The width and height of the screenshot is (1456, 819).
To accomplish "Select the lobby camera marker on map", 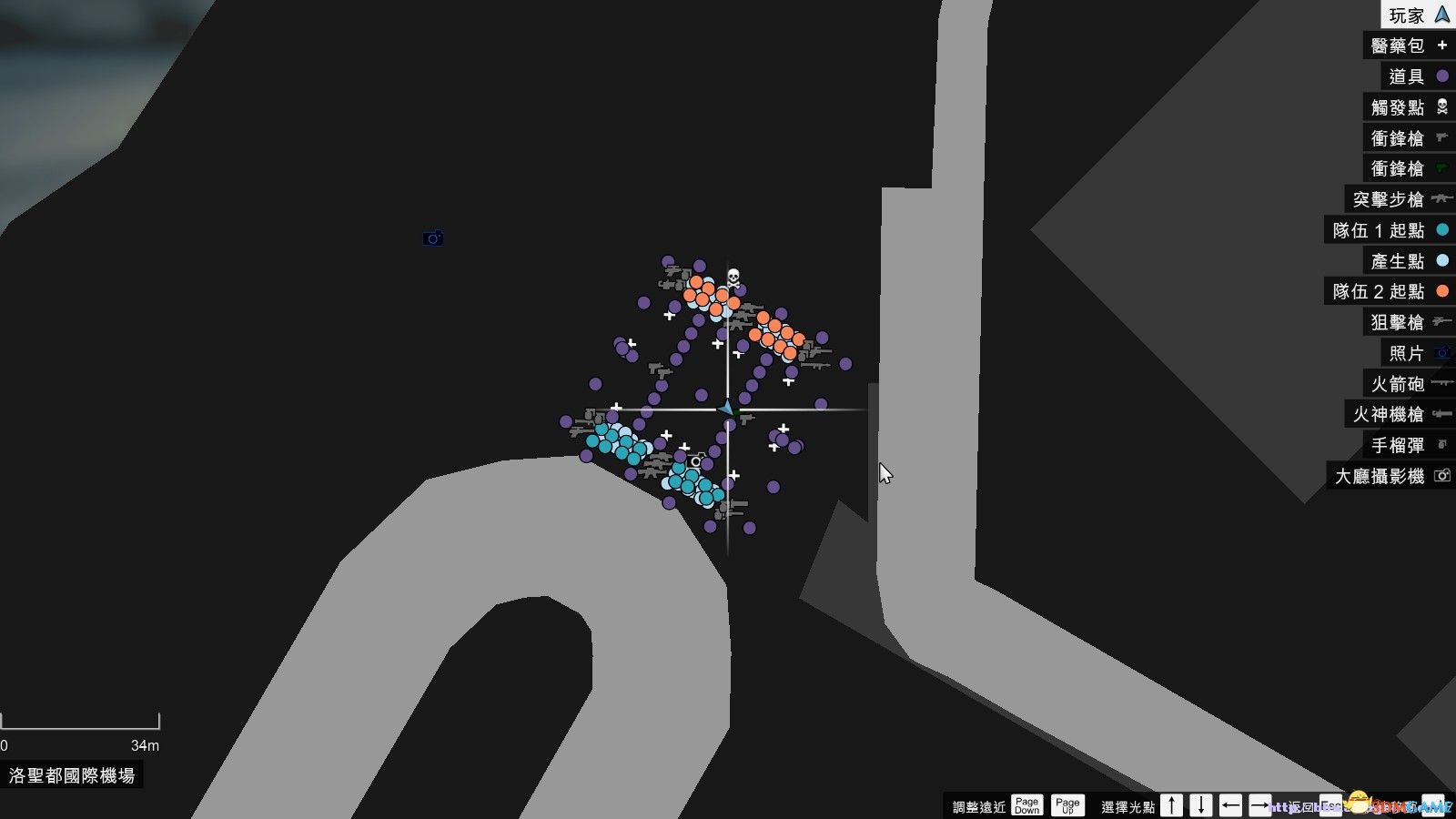I will [x=696, y=461].
